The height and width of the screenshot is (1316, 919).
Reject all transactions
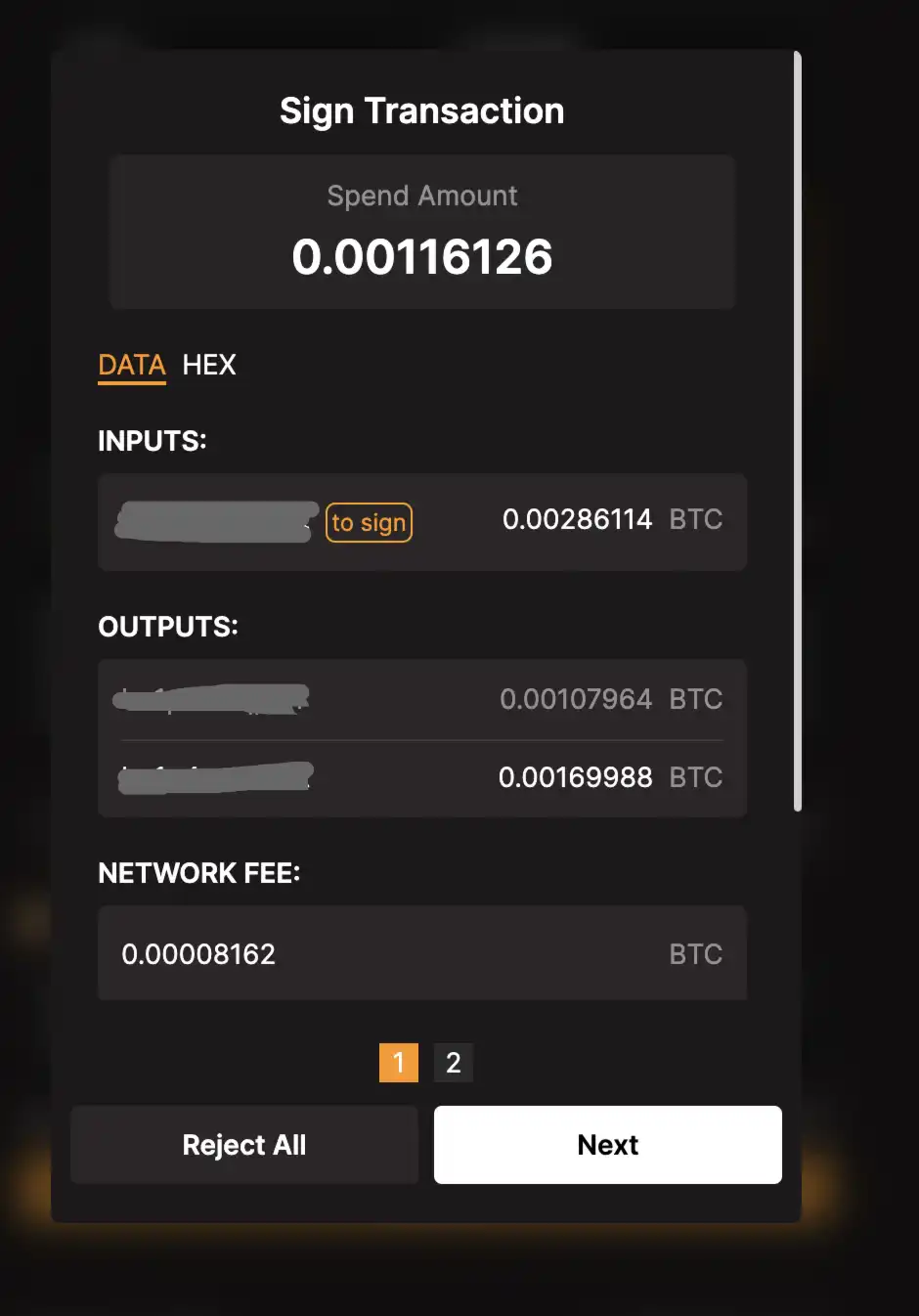(x=244, y=1145)
